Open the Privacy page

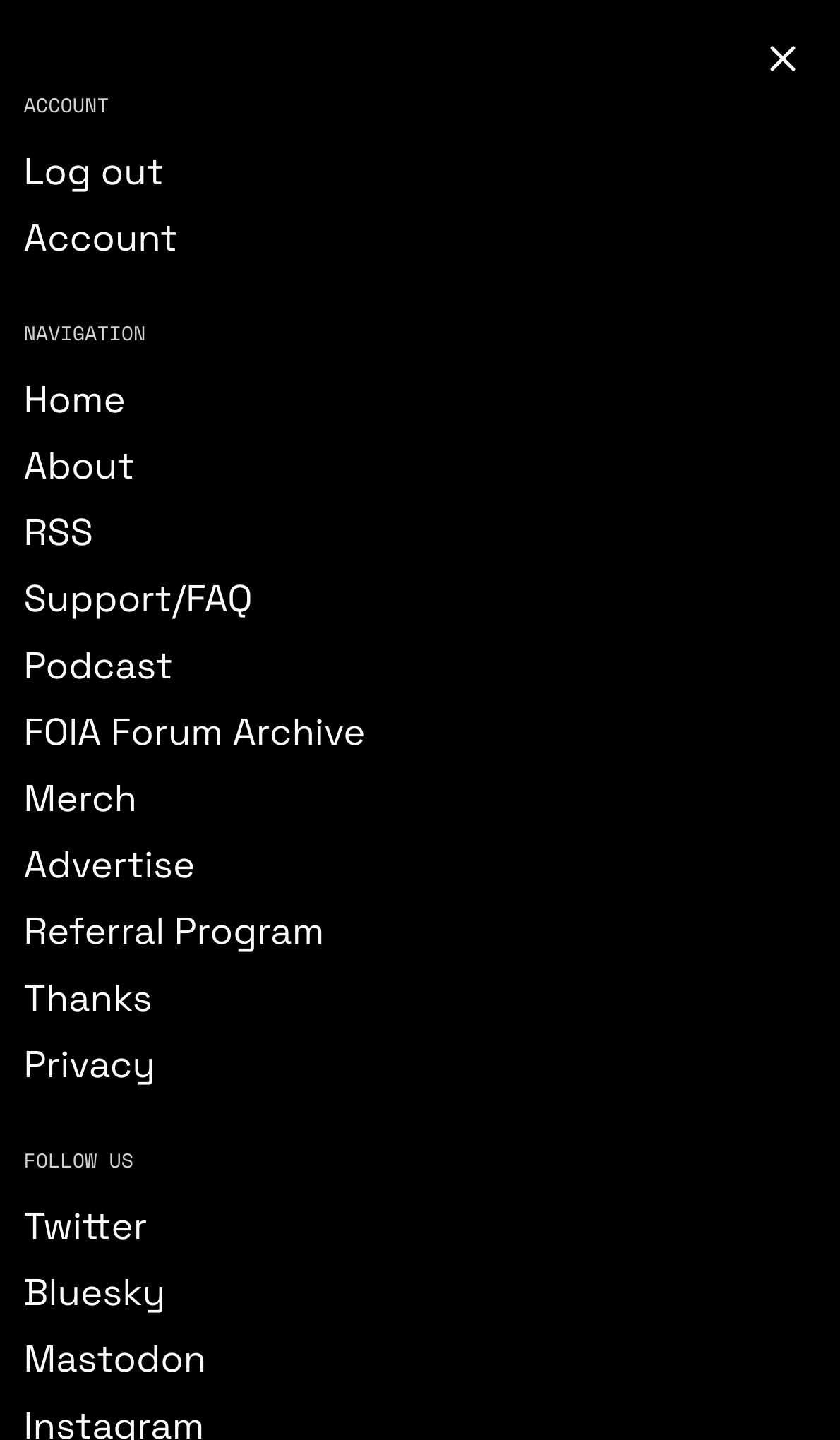click(89, 1065)
